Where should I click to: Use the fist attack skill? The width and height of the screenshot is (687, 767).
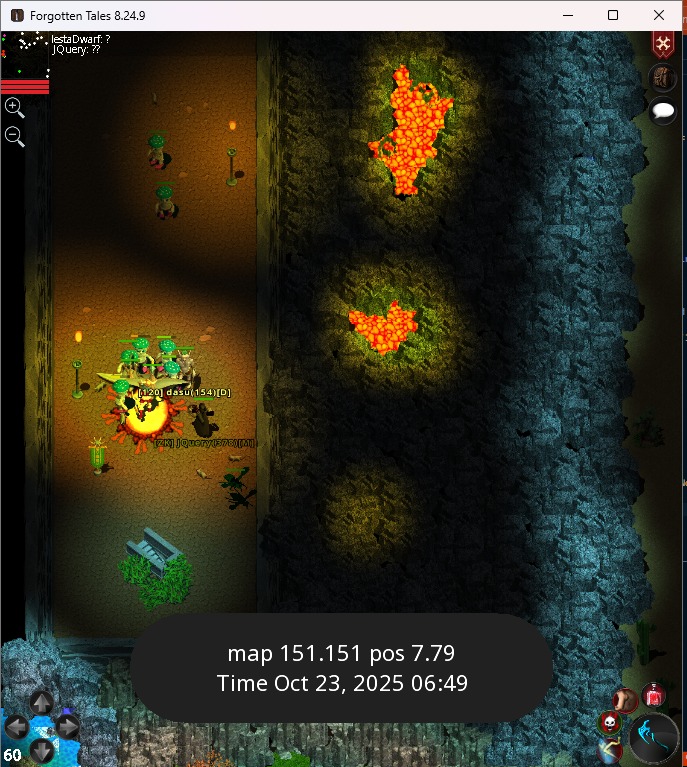tap(625, 698)
